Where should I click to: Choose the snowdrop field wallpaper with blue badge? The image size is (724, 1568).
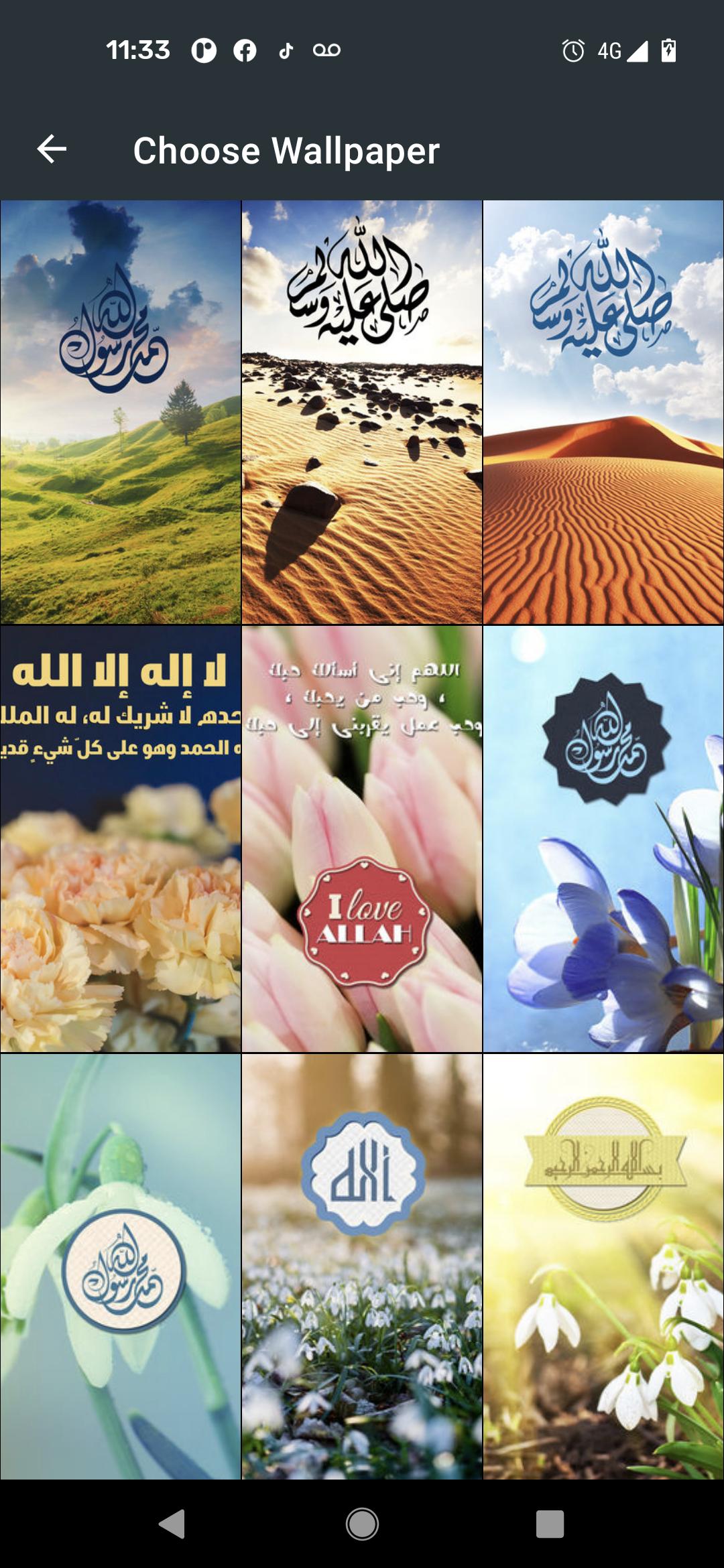[362, 1270]
